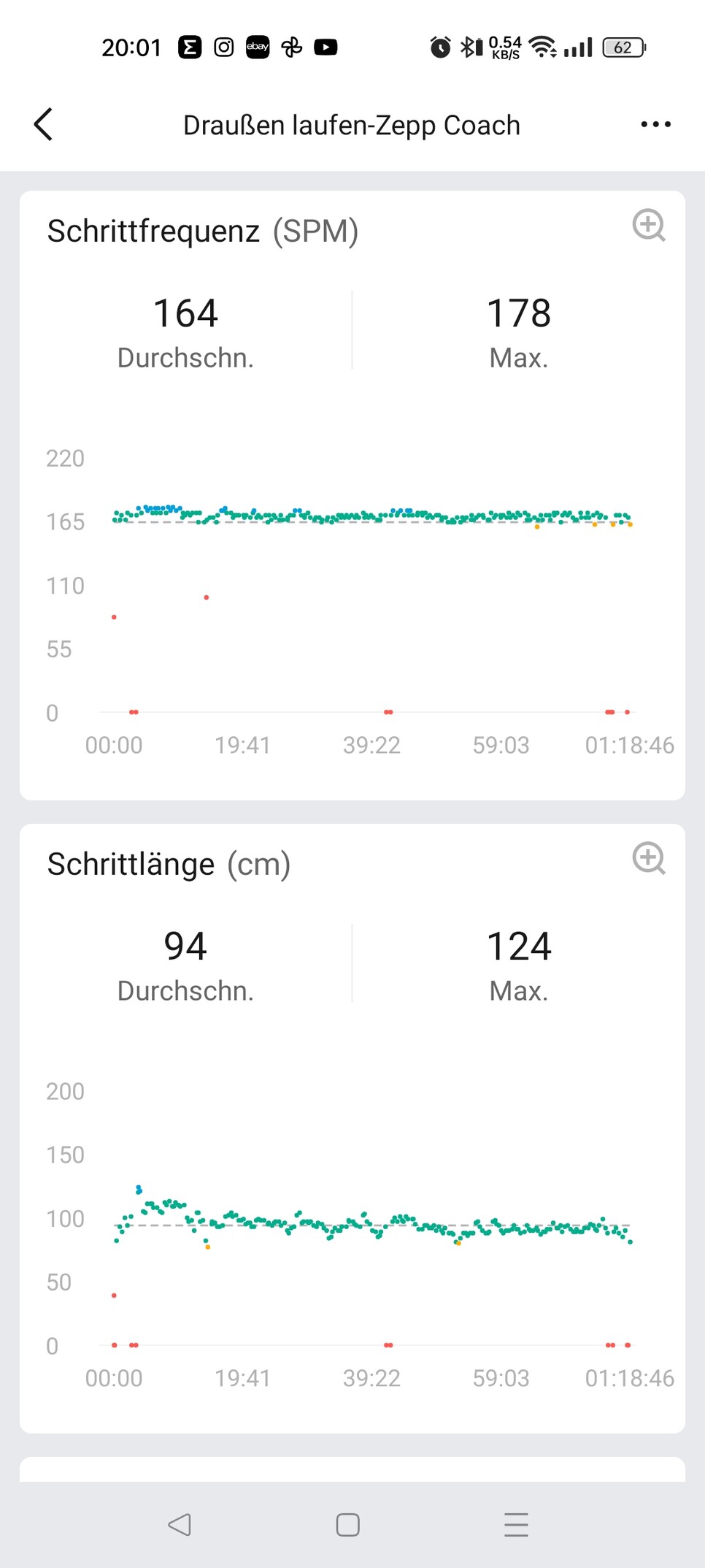Go back using the top-left arrow
Viewport: 705px width, 1568px height.
point(44,124)
